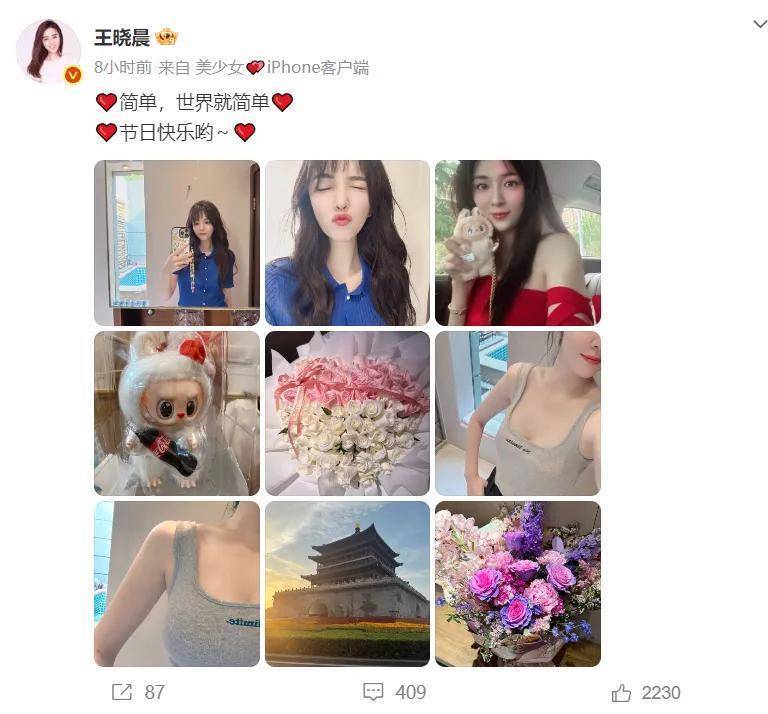
Task: View the gray tank top selfie with red lips
Action: point(517,413)
